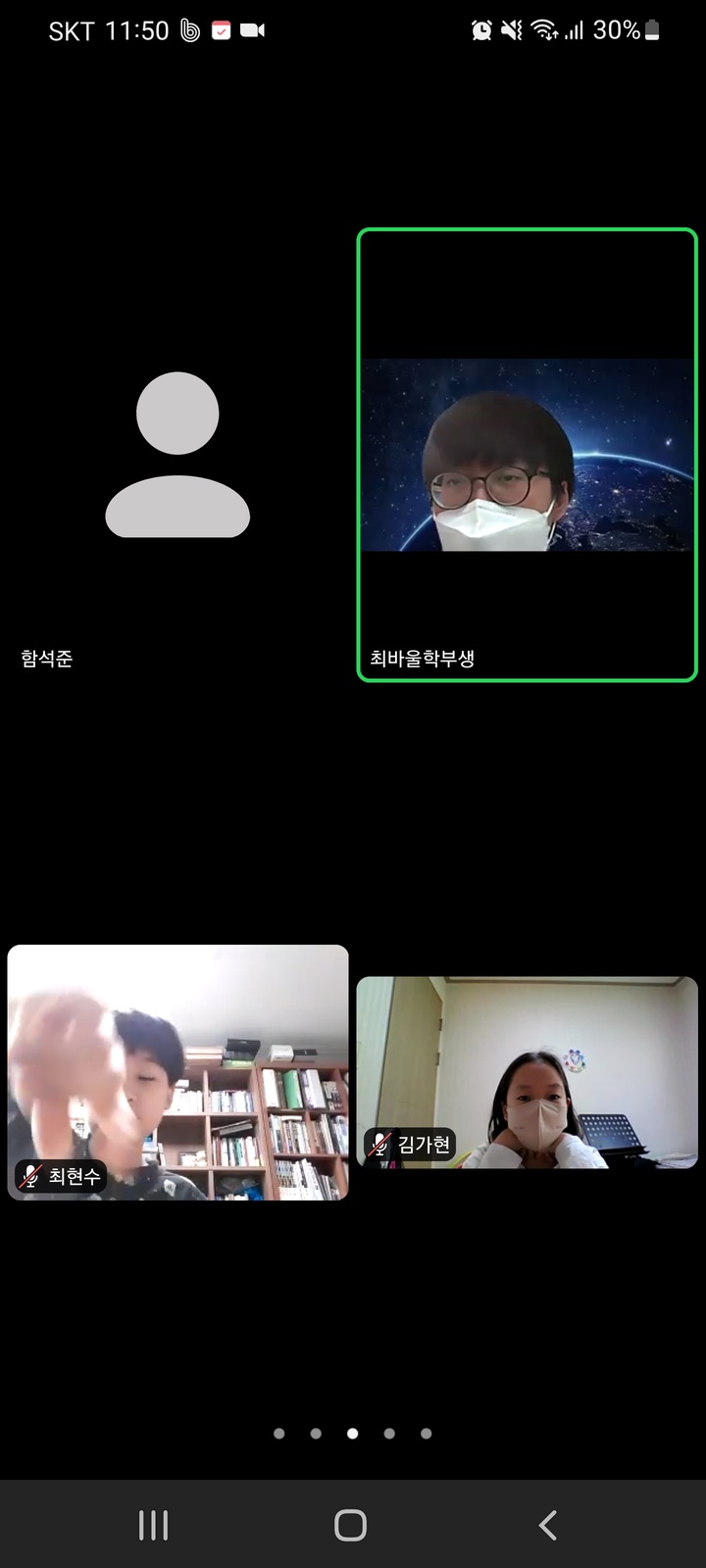Go back with the navigation bar arrow
Screen dimensions: 706x1568
[x=548, y=1525]
